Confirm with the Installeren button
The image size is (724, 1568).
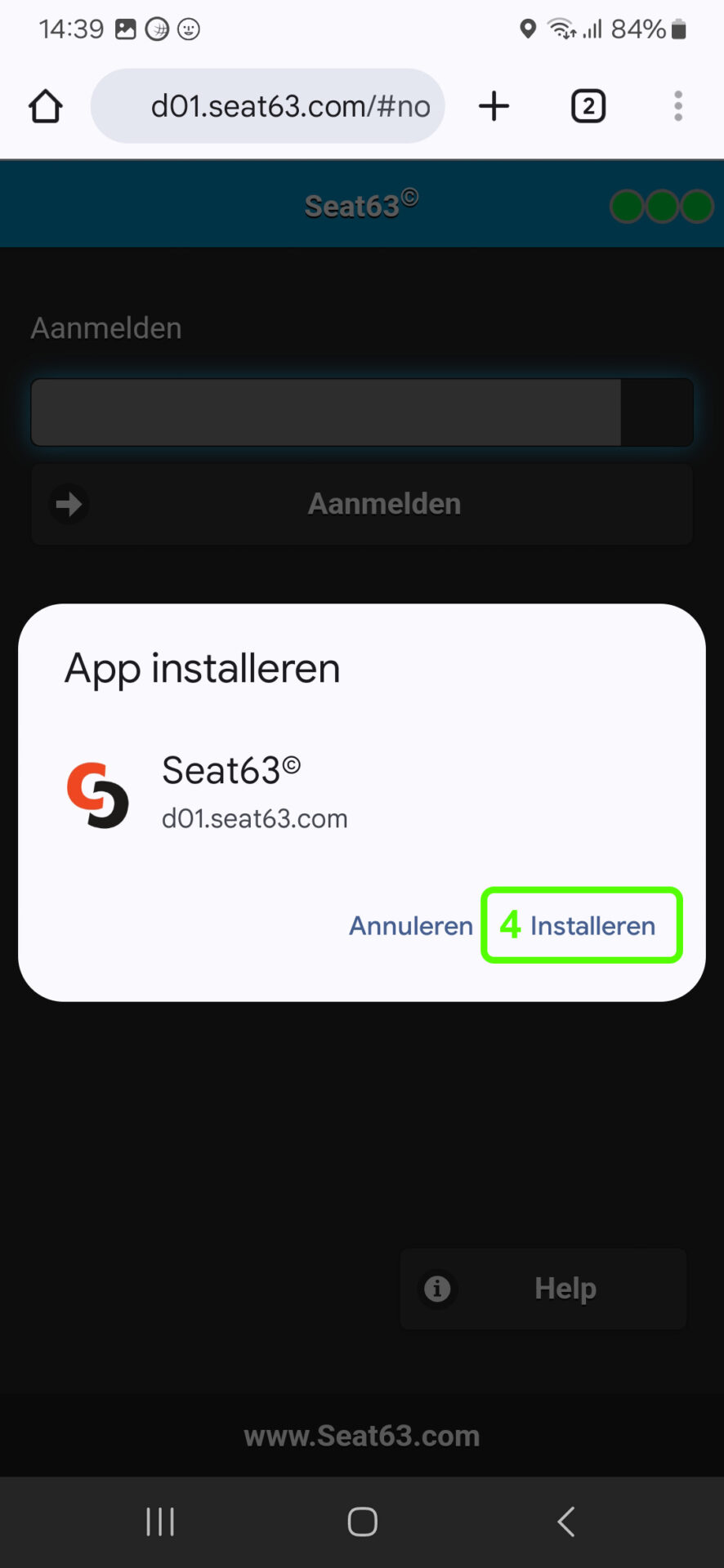(592, 925)
